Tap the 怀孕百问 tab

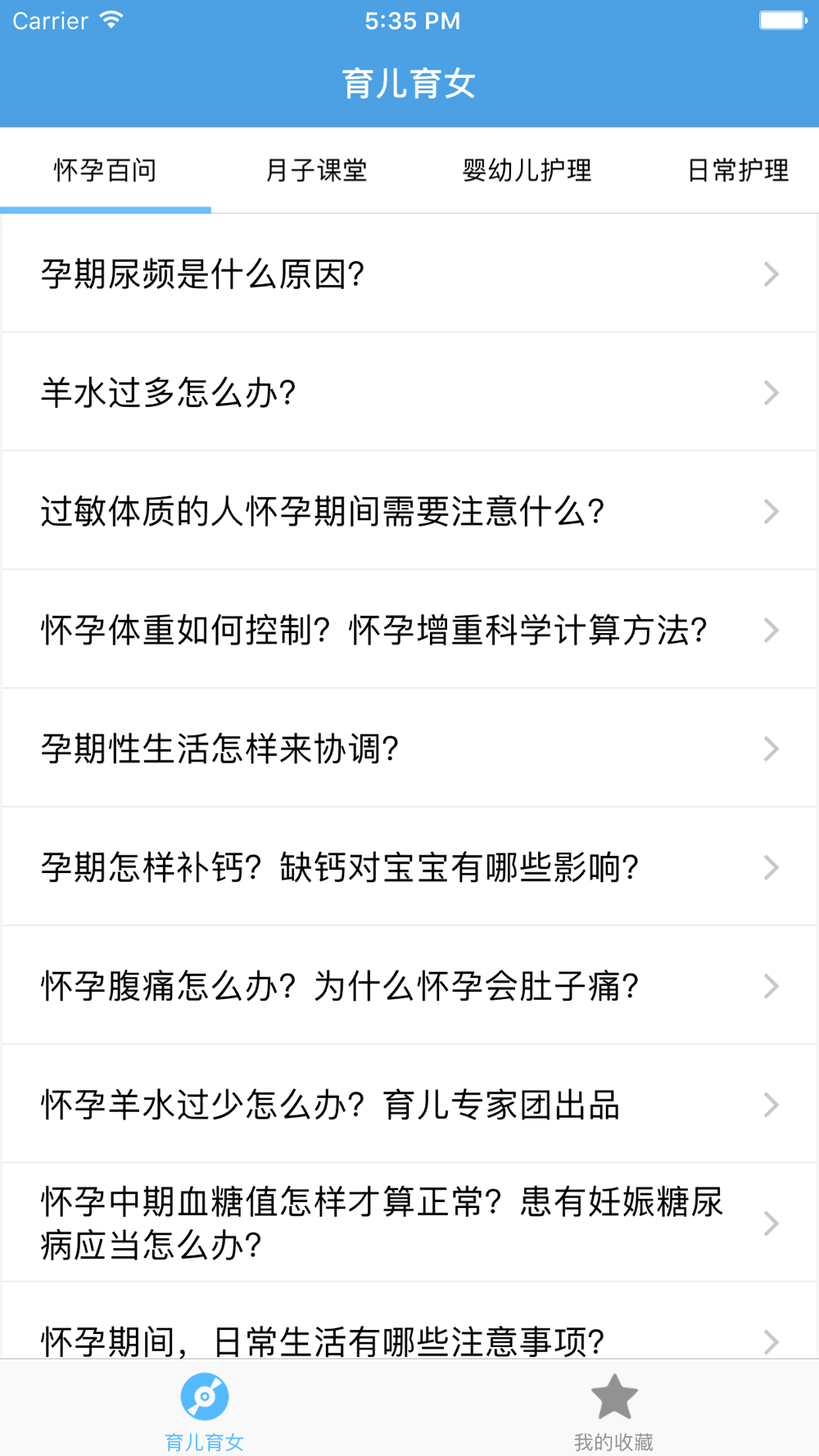coord(106,170)
